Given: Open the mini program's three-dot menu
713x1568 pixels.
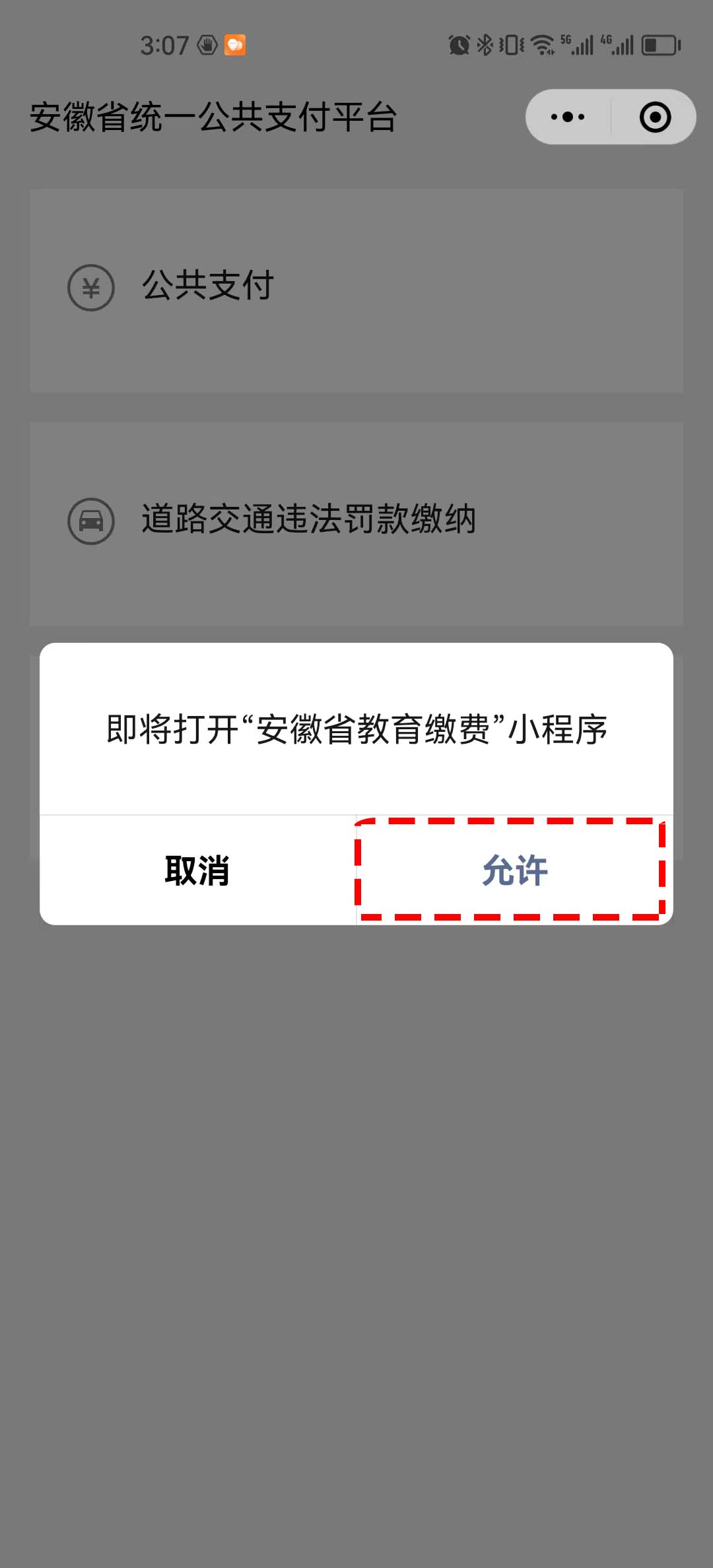Looking at the screenshot, I should 568,117.
